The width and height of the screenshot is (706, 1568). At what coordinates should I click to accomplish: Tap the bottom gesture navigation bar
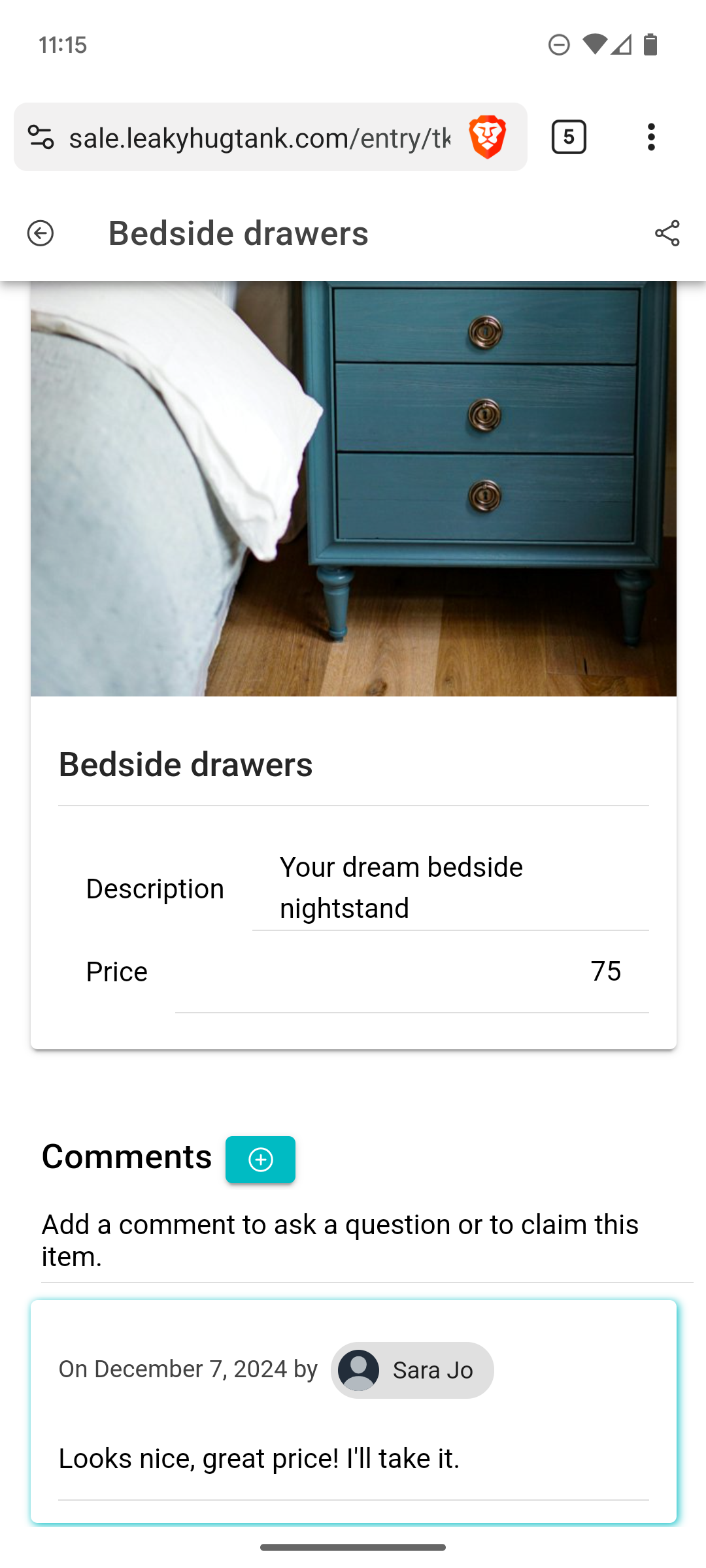tap(353, 1546)
